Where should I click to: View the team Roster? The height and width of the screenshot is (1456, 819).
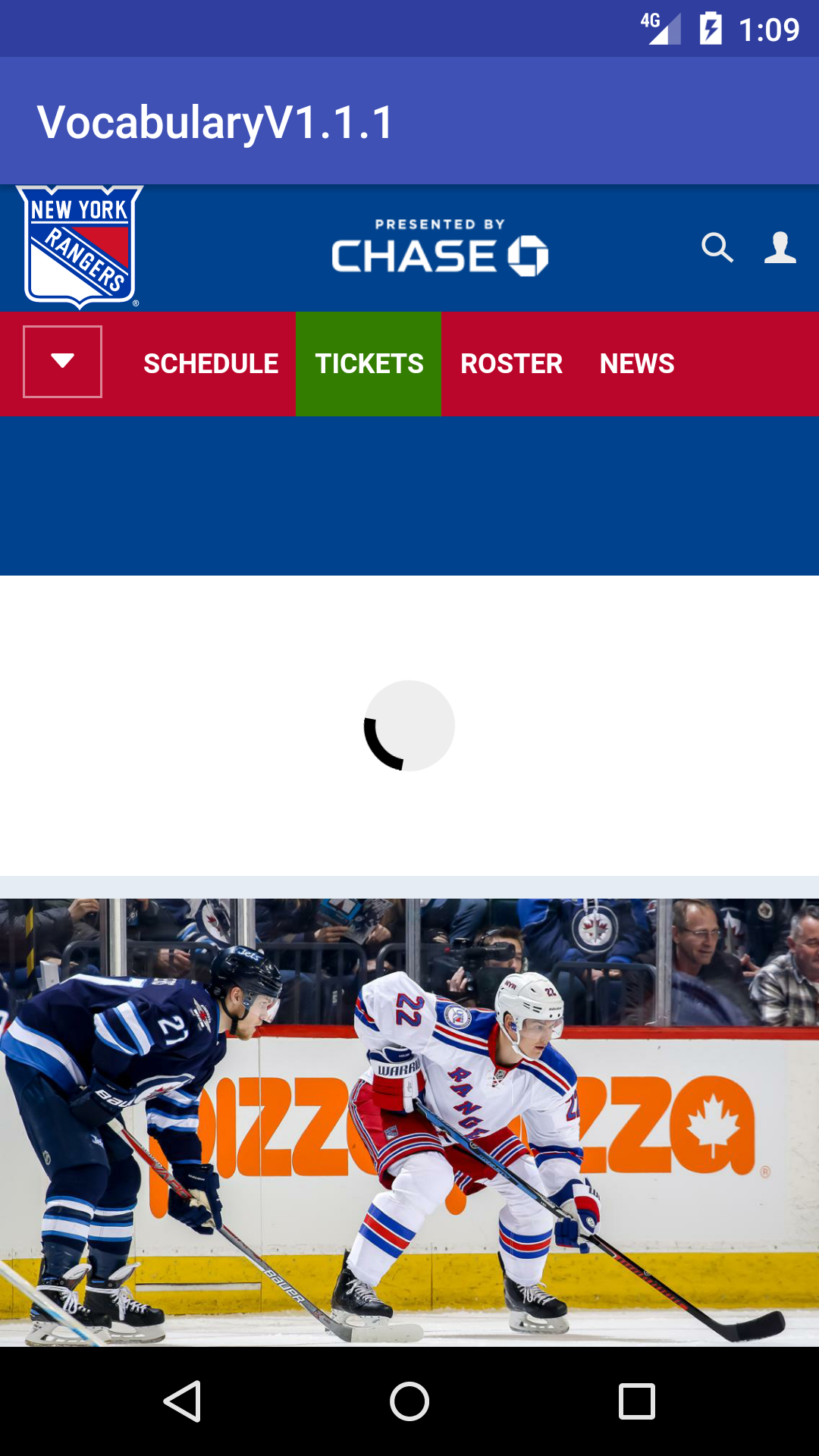click(511, 364)
